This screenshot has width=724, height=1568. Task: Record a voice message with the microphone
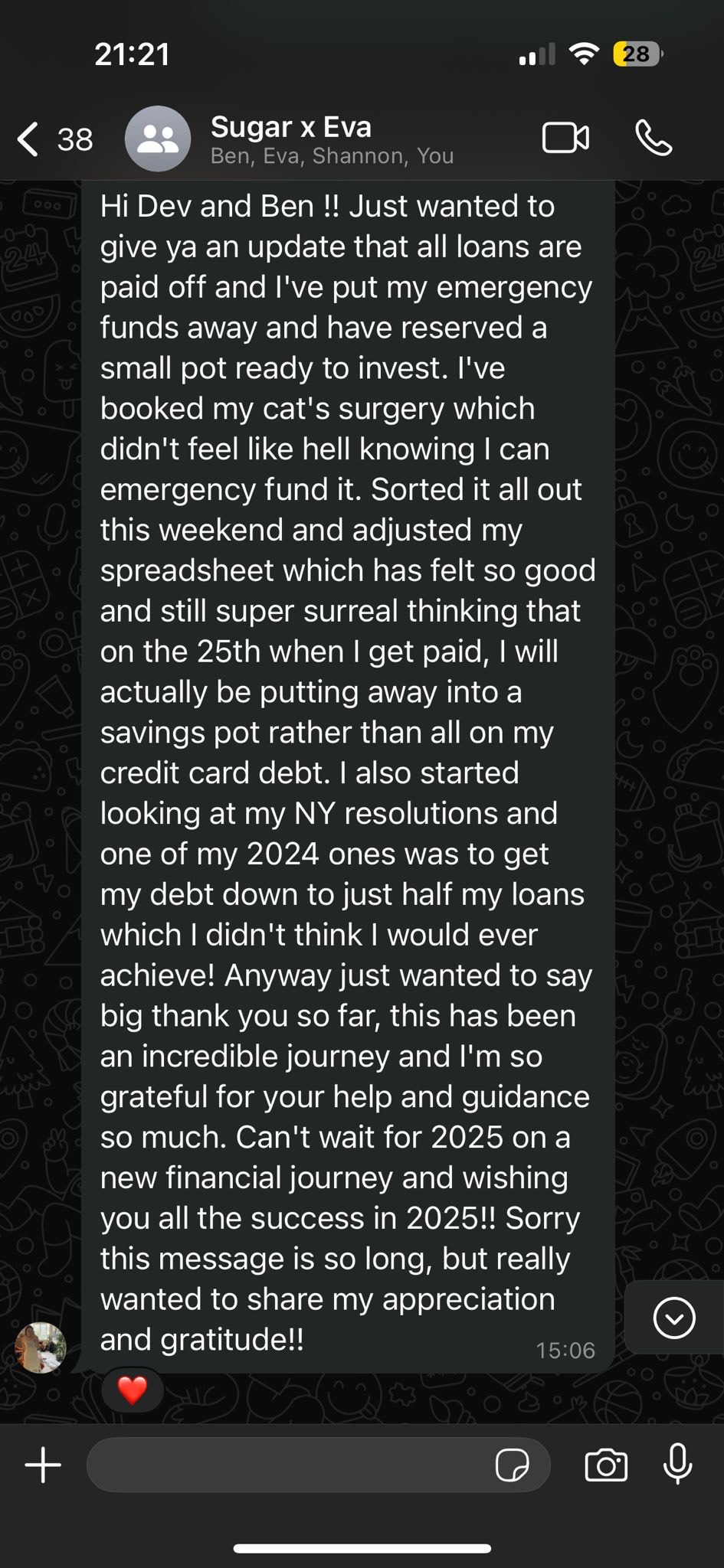pyautogui.click(x=679, y=1465)
